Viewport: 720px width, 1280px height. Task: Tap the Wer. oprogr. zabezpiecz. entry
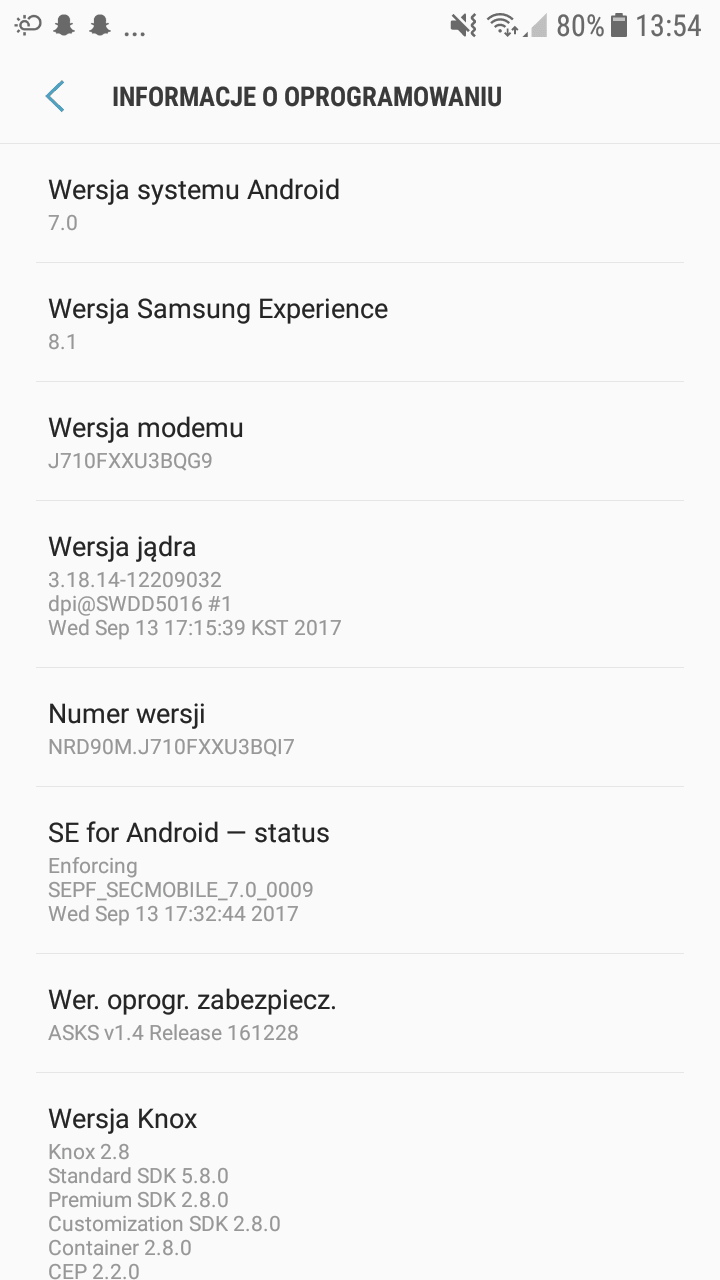360,1014
